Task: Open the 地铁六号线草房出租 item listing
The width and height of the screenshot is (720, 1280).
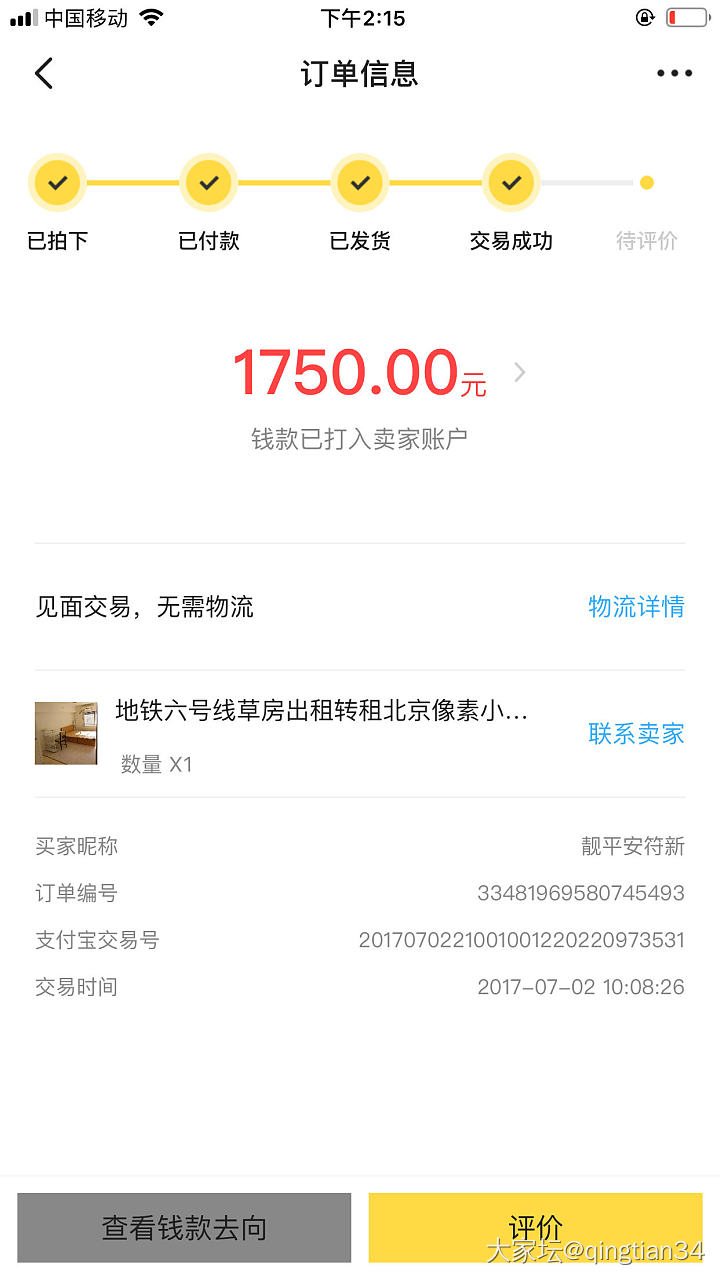Action: [320, 713]
